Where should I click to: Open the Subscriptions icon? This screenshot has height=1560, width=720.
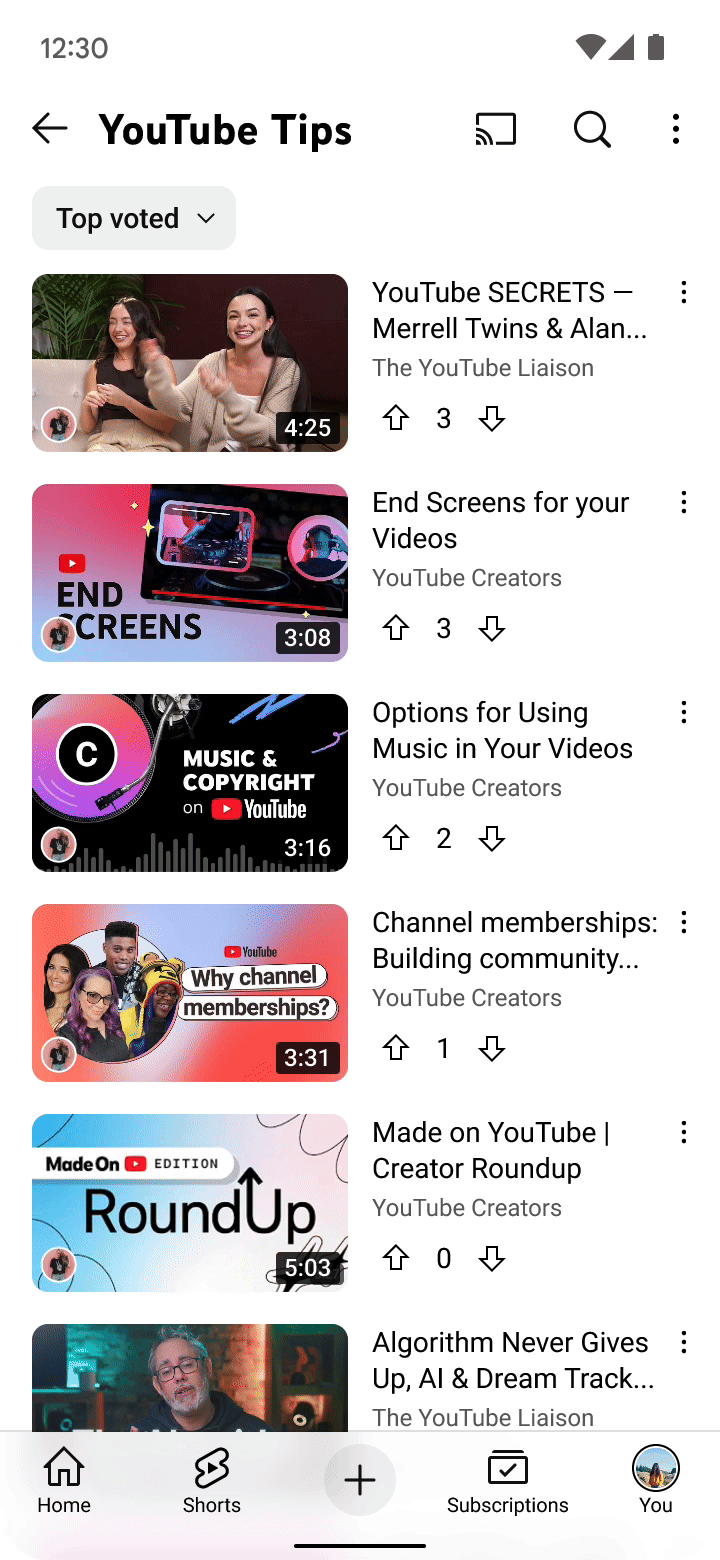[x=507, y=1467]
